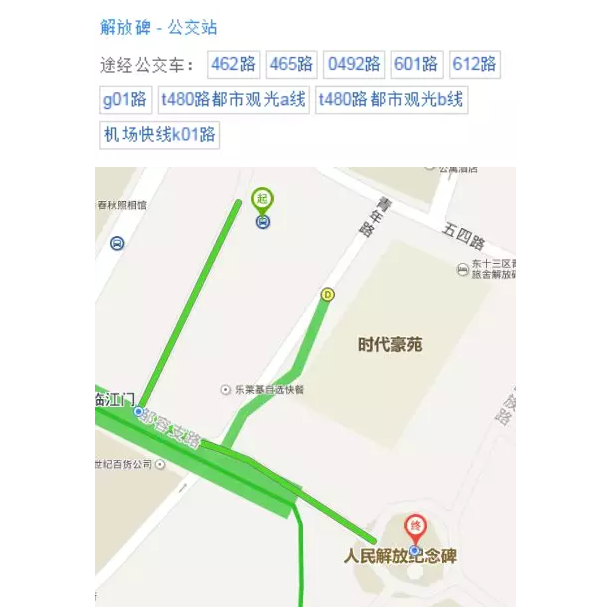Open the 601路 route chip

coord(416,65)
